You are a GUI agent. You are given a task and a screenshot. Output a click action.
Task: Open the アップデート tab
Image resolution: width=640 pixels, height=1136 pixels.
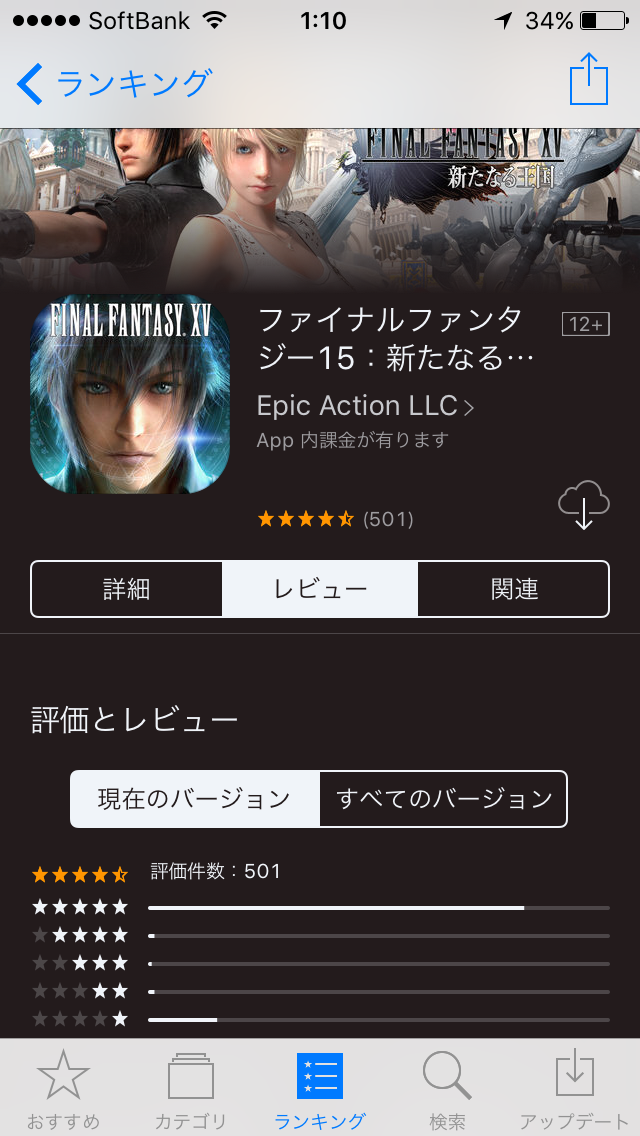click(574, 1089)
